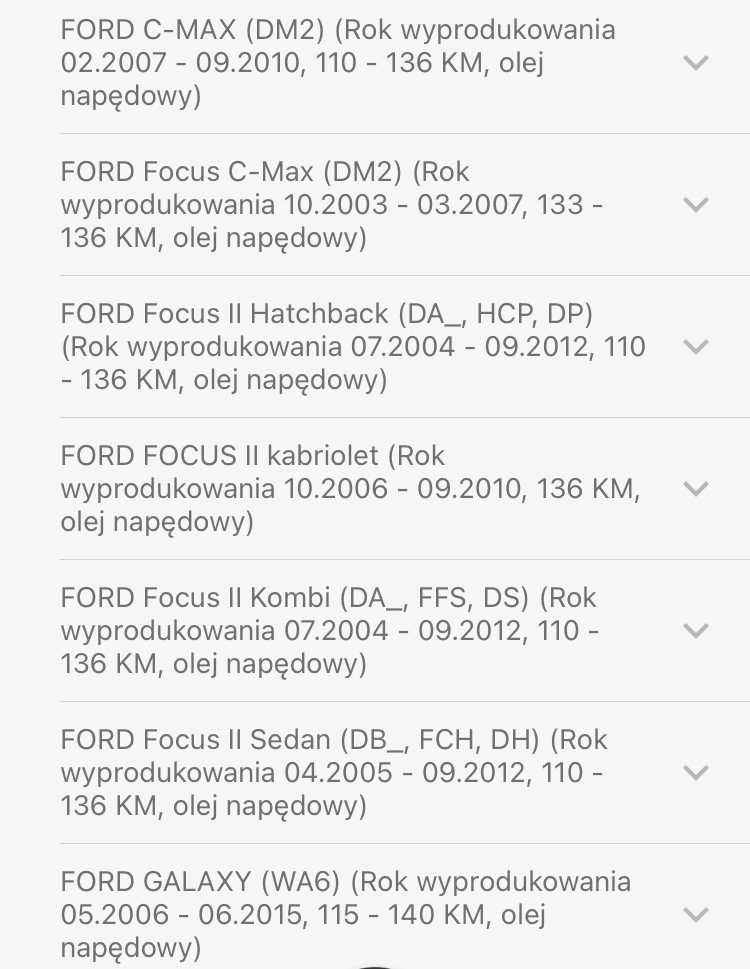Expand FORD FOCUS II kabriolet row
Viewport: 750px width, 969px height.
click(x=695, y=489)
